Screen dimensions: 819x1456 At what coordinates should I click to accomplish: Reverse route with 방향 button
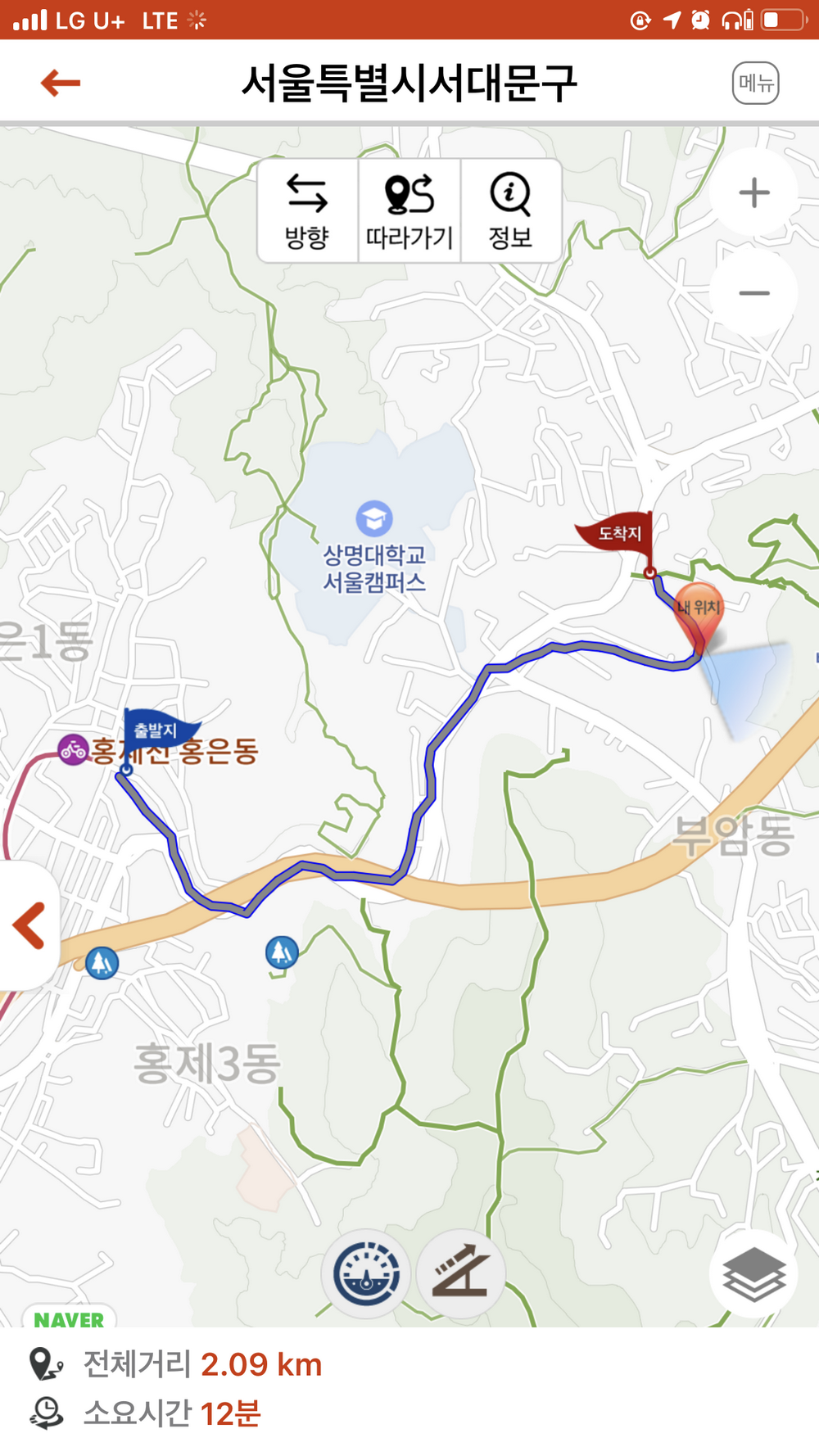pyautogui.click(x=307, y=211)
